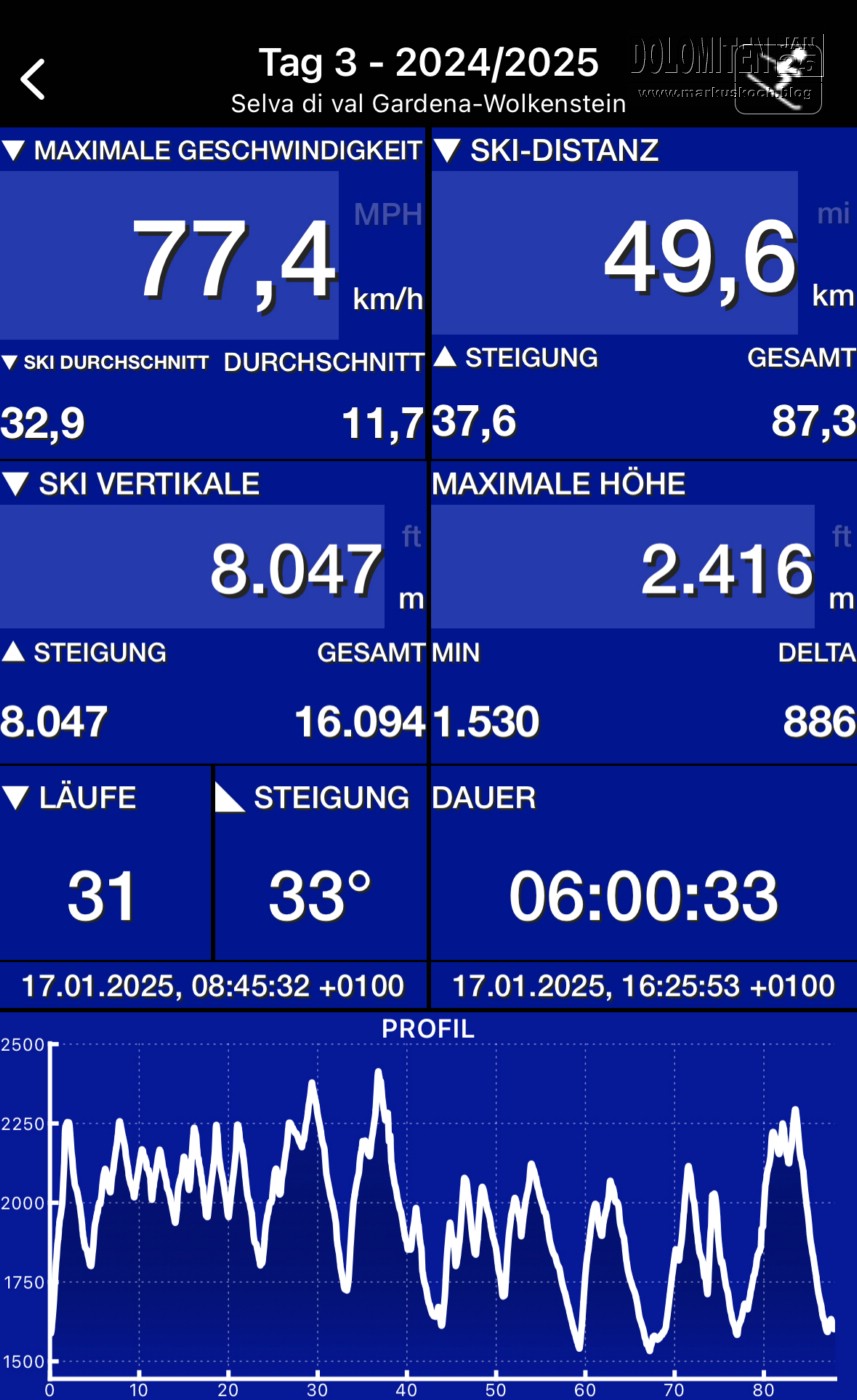Screen dimensions: 857x1400
Task: Switch maximale Höhe unit to ft
Action: [x=841, y=537]
